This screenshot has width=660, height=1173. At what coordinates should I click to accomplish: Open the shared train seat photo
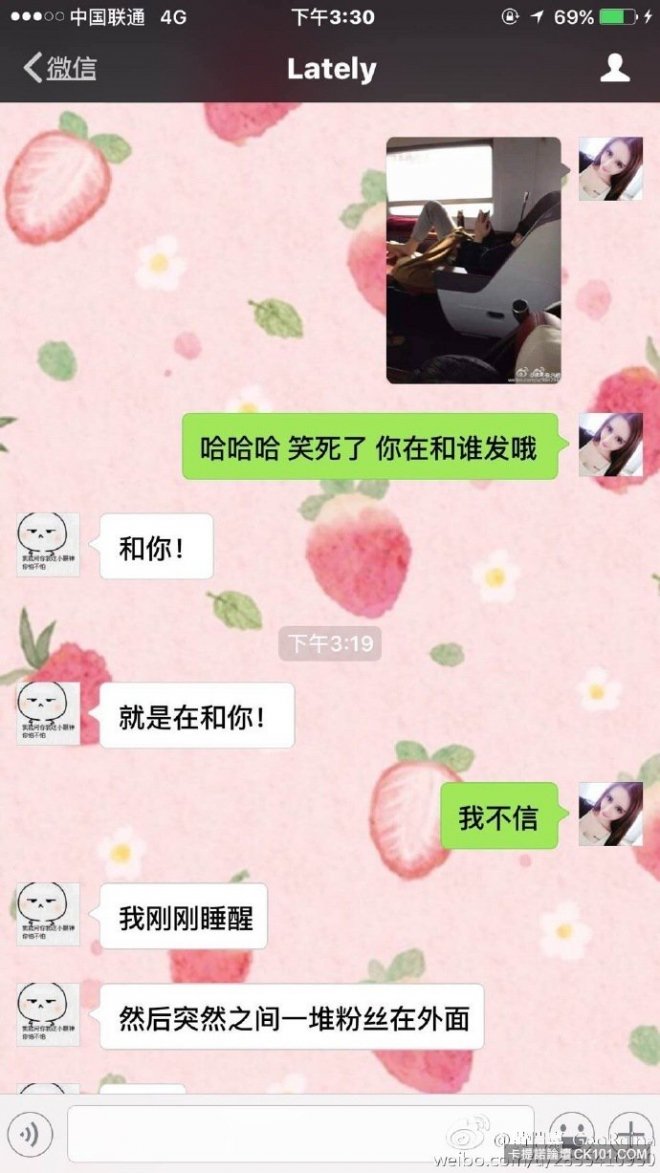[x=474, y=260]
